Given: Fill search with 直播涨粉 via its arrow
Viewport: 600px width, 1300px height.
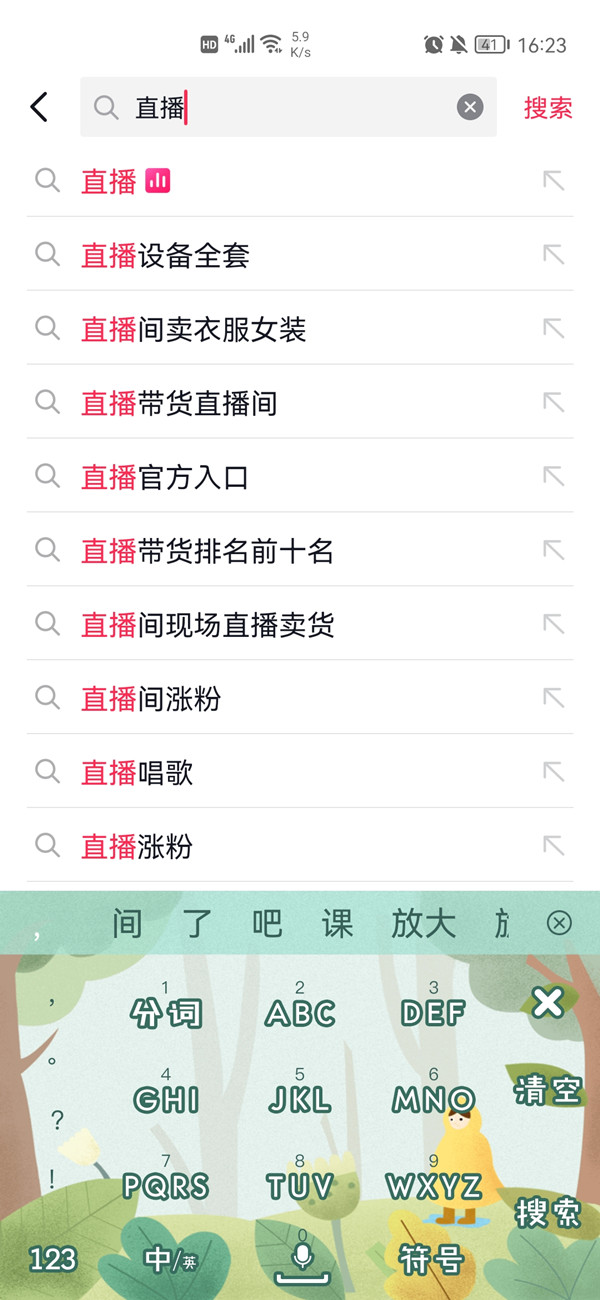Looking at the screenshot, I should 553,846.
